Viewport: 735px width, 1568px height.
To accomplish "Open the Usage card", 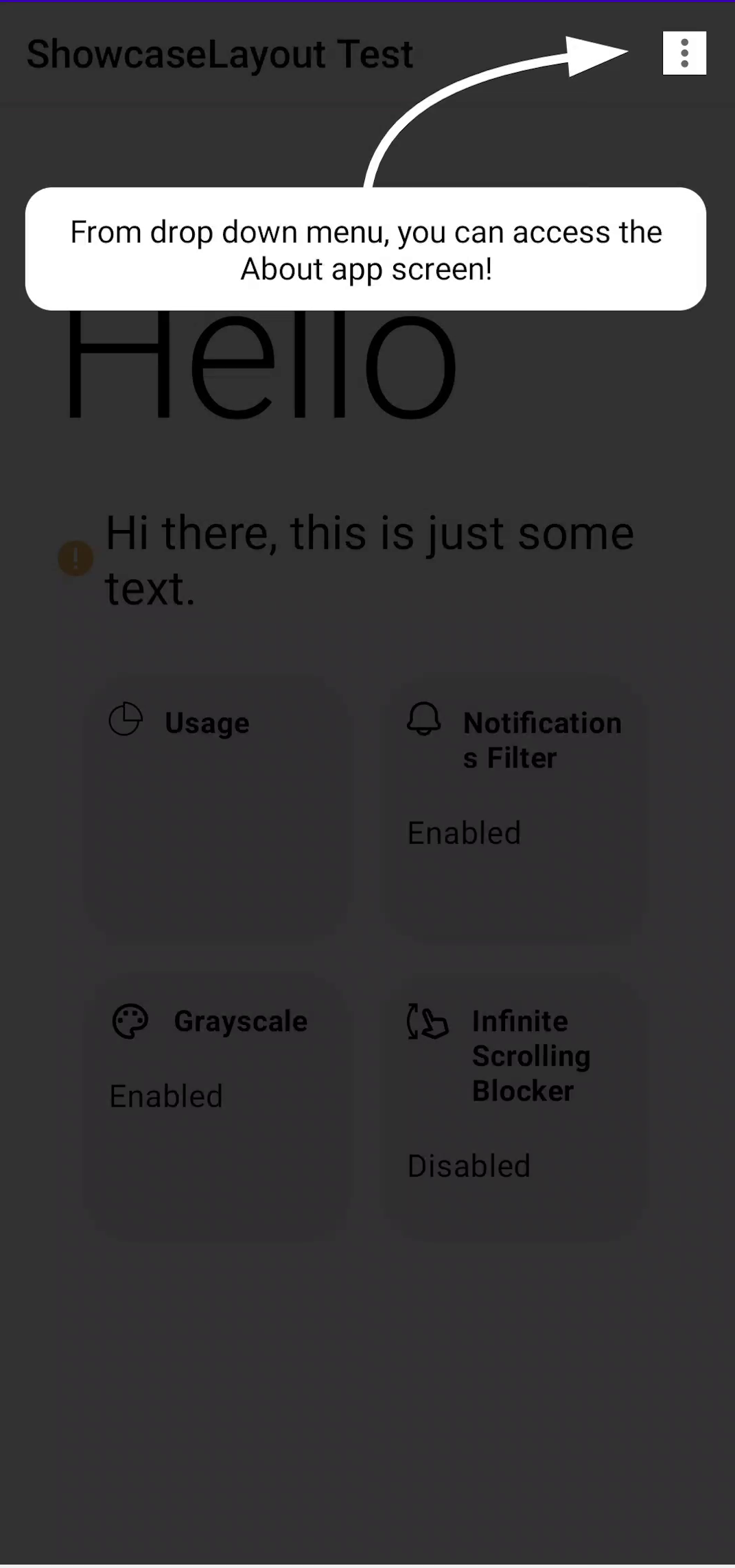I will click(x=218, y=809).
